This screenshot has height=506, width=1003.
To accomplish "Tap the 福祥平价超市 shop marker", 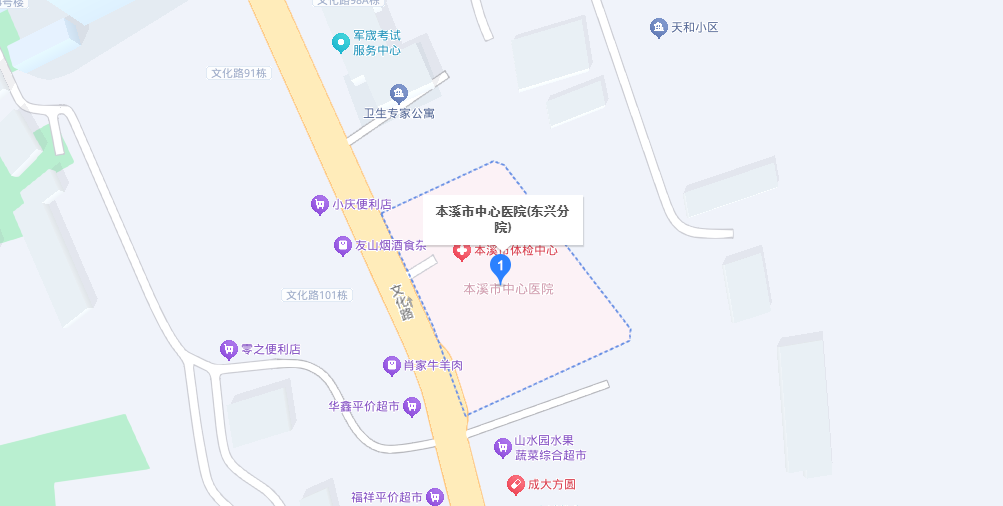I will pyautogui.click(x=434, y=496).
